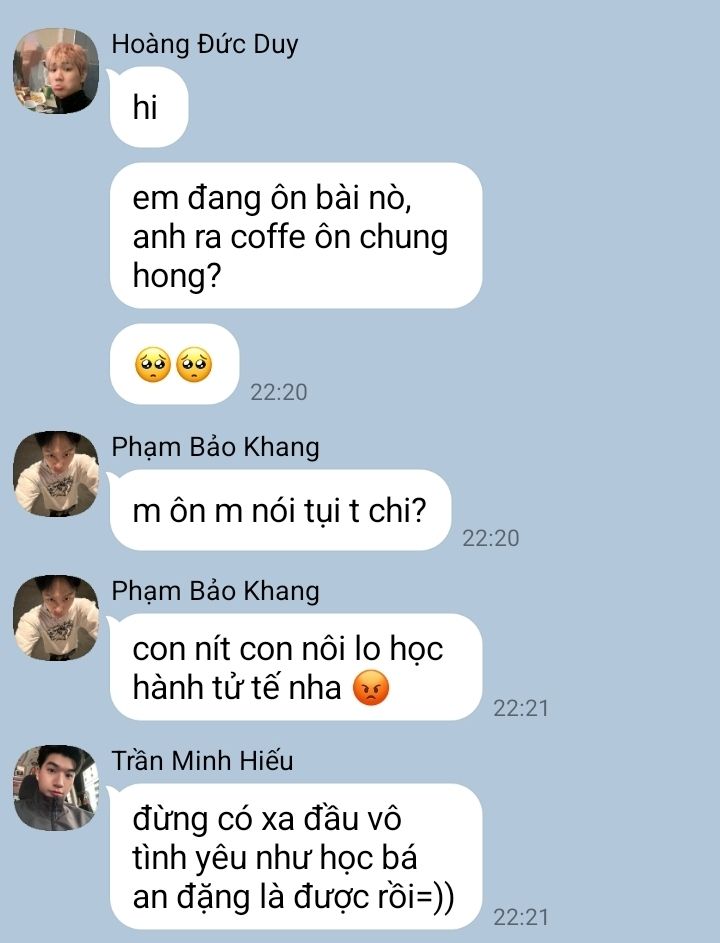The width and height of the screenshot is (720, 943).
Task: Tap Phạm Bảo Khang's avatar beside "con nít con nôi" message
Action: tap(56, 618)
